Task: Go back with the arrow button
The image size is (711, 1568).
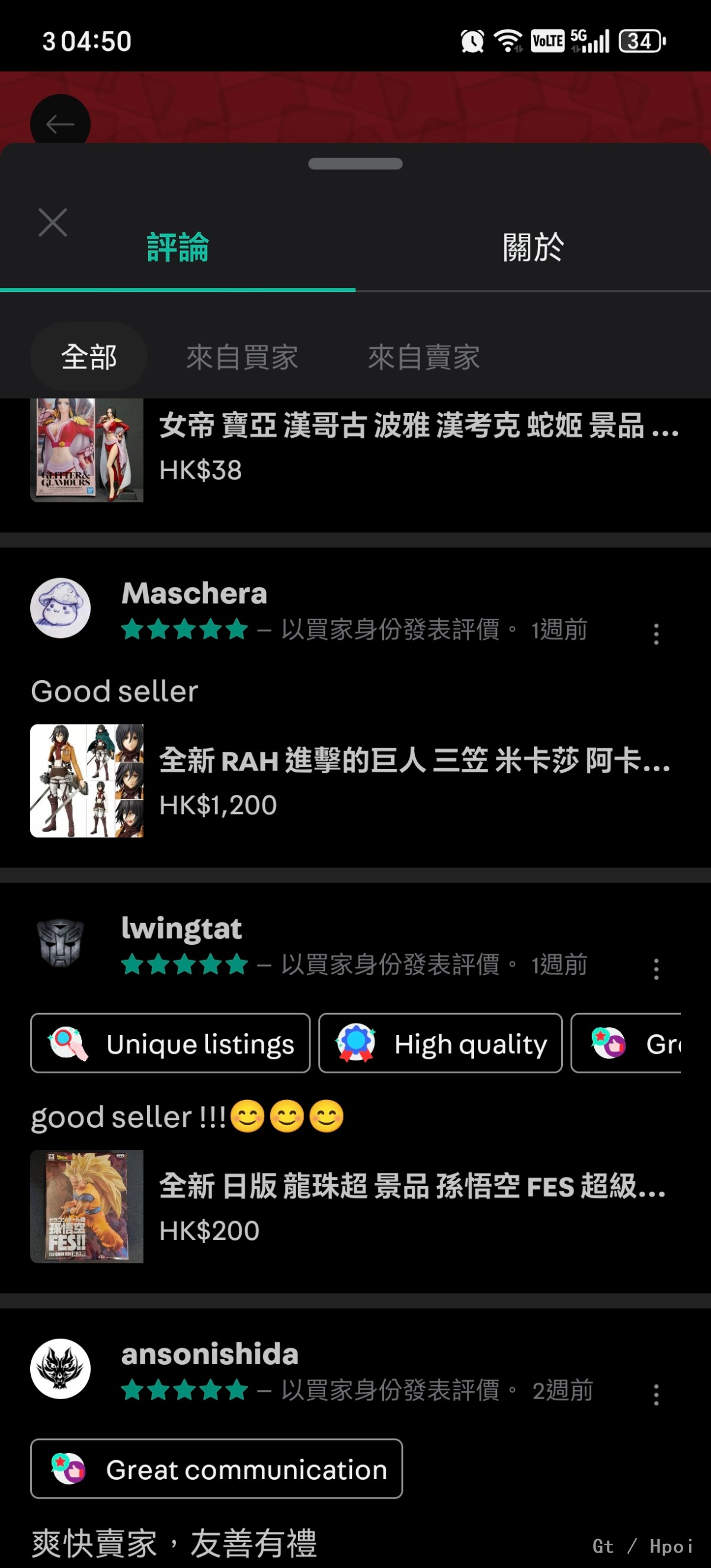Action: click(x=60, y=124)
